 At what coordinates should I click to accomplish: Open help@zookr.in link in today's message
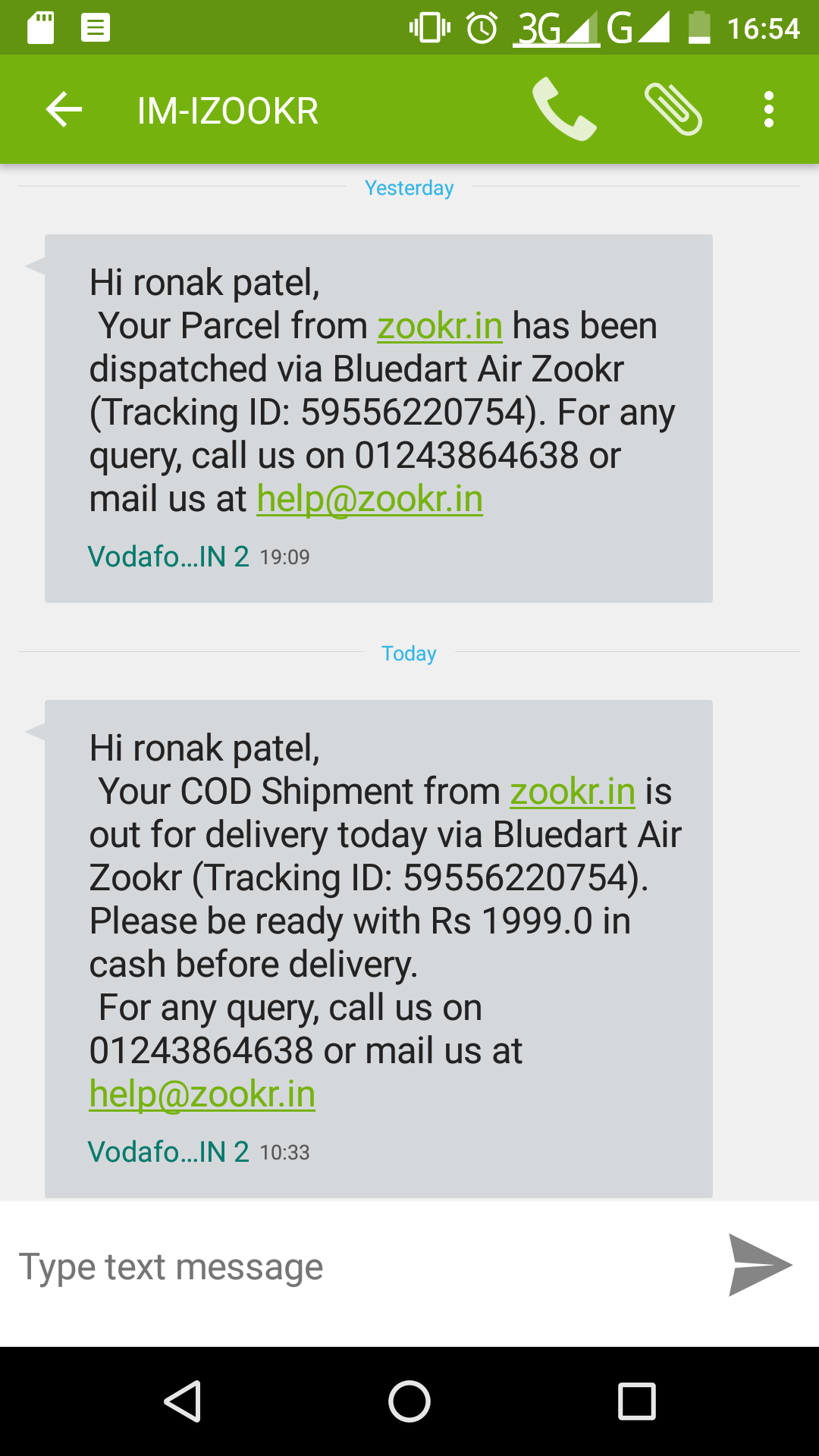coord(202,1094)
